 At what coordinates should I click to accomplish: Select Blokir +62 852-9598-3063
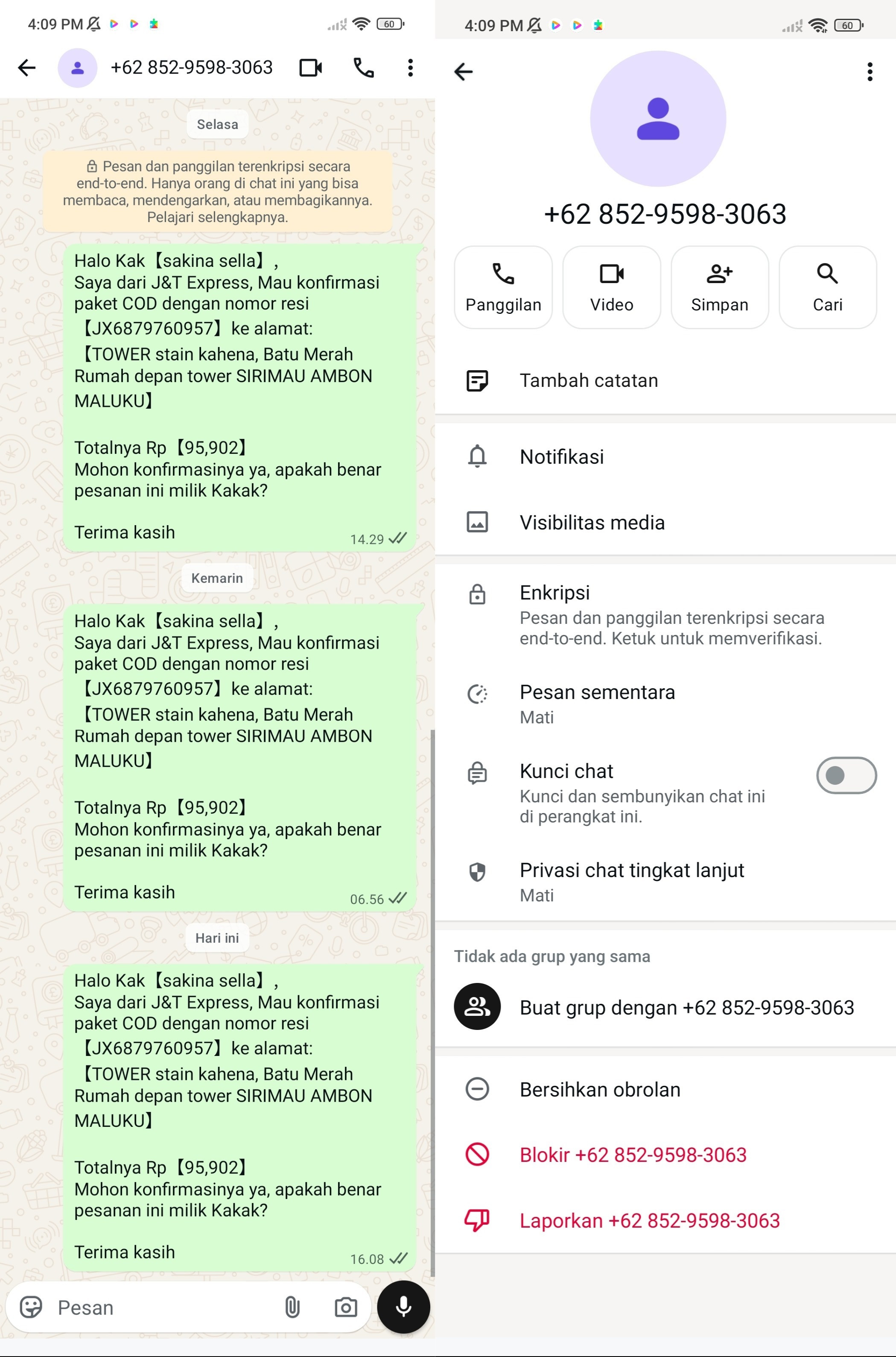pyautogui.click(x=665, y=1155)
